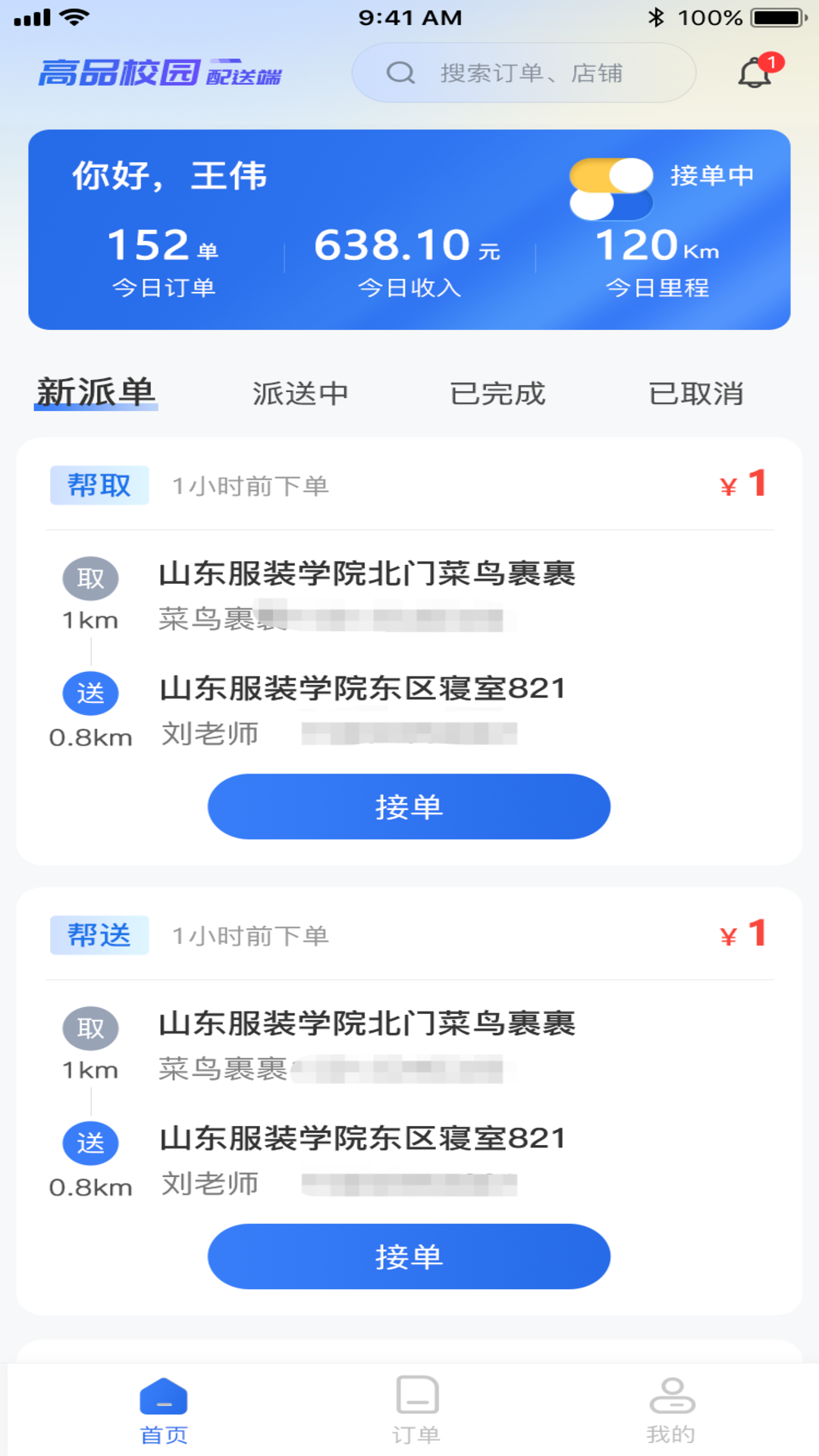Switch to the 已取消 tab
Screen dimensions: 819x1456
click(698, 393)
